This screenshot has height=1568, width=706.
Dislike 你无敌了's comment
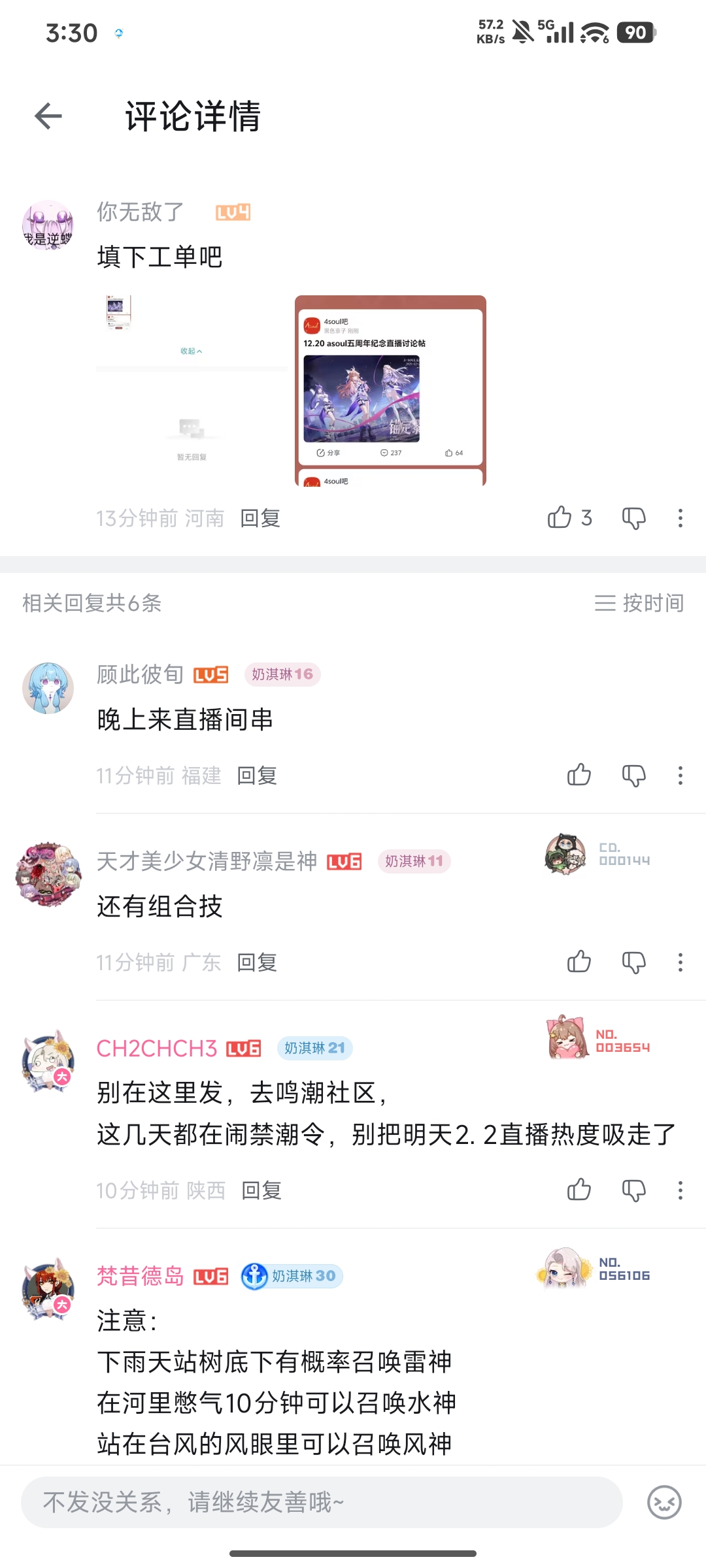click(x=633, y=518)
